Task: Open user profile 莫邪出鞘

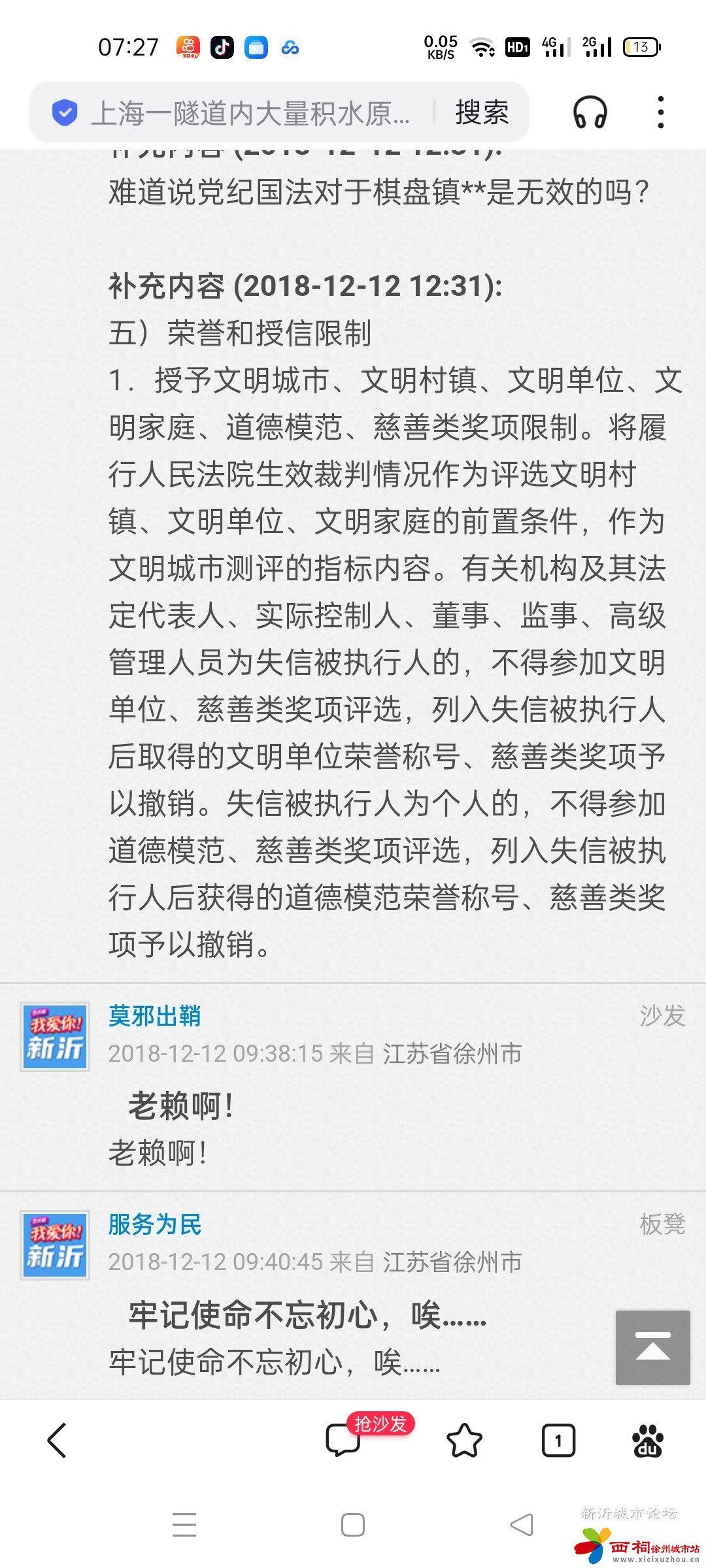Action: pyautogui.click(x=154, y=1016)
